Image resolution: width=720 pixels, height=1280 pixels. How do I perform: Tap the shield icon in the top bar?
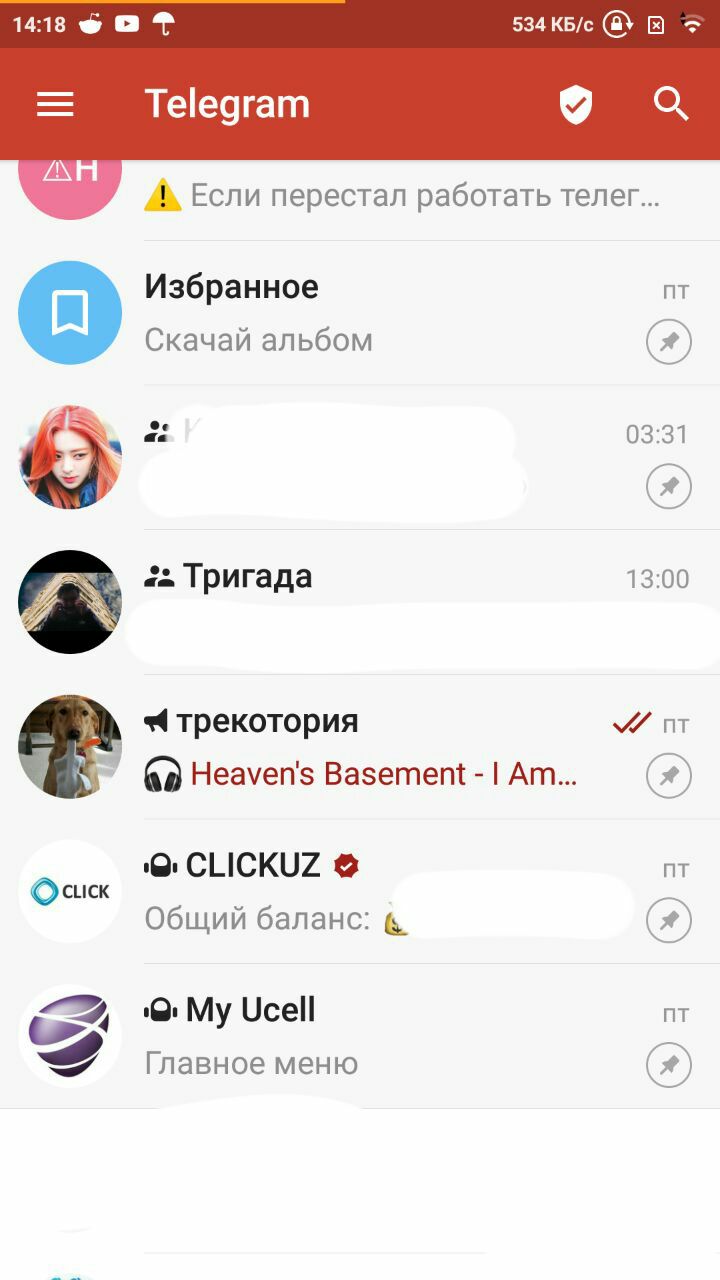[x=576, y=104]
